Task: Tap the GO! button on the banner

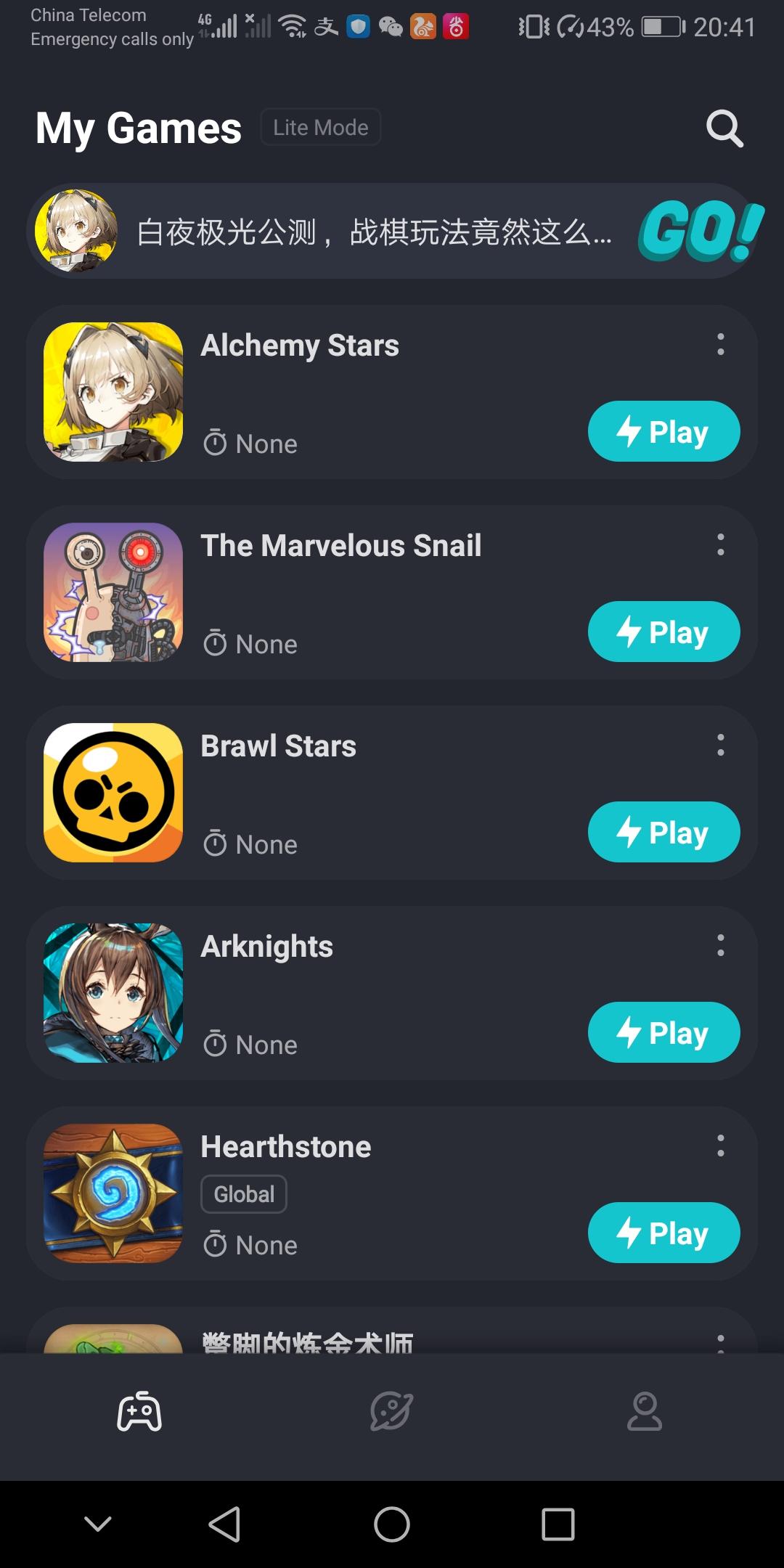Action: [700, 231]
